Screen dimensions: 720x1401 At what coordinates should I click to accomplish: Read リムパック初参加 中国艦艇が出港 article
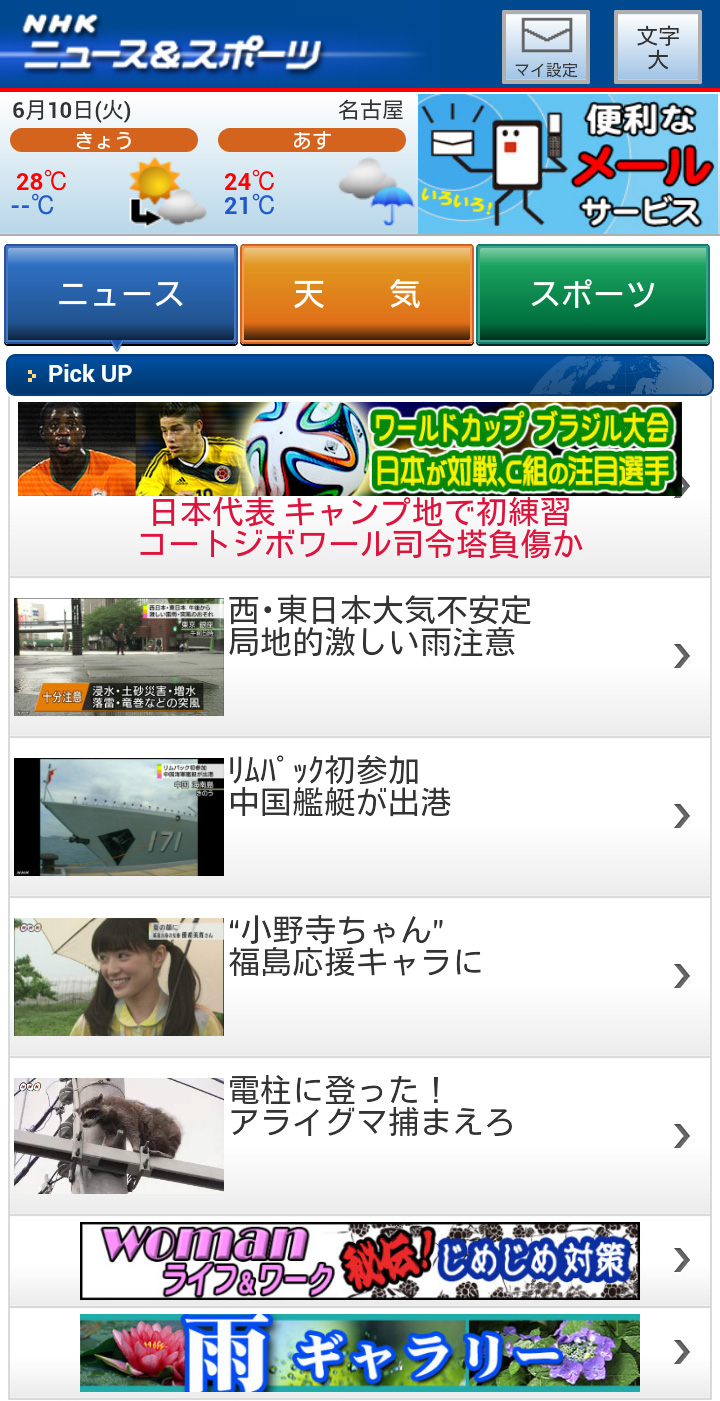coord(360,817)
